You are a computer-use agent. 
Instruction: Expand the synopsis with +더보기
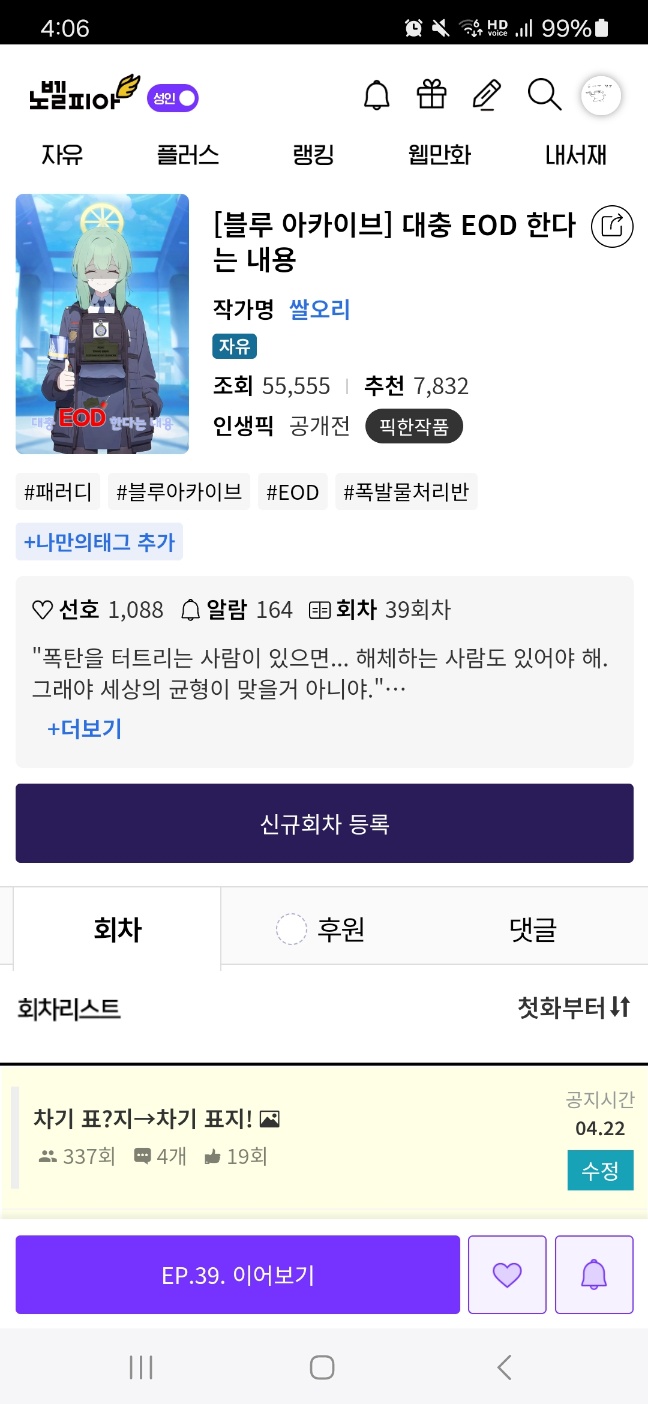click(84, 728)
